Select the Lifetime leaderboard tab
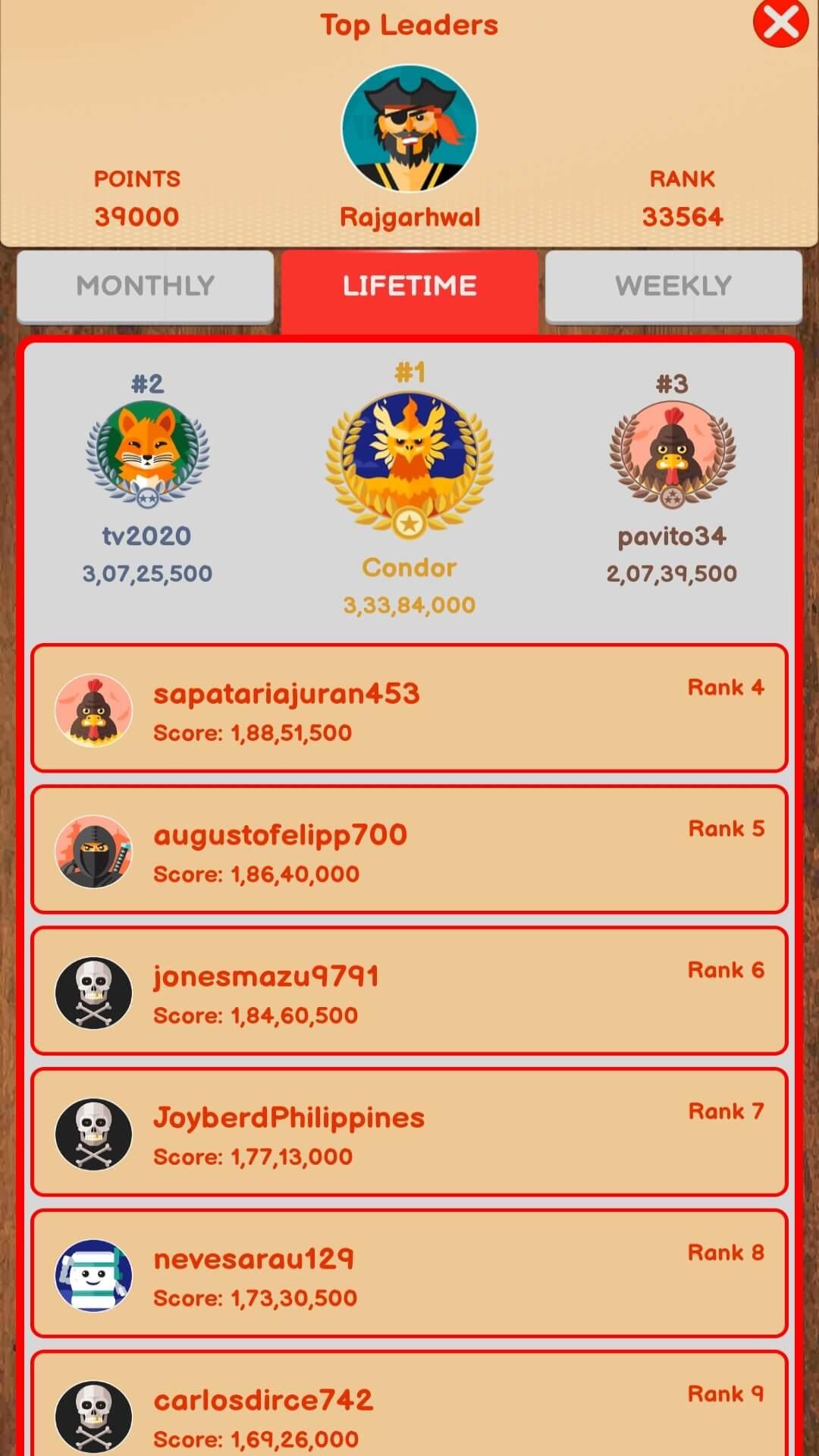This screenshot has height=1456, width=819. click(409, 286)
